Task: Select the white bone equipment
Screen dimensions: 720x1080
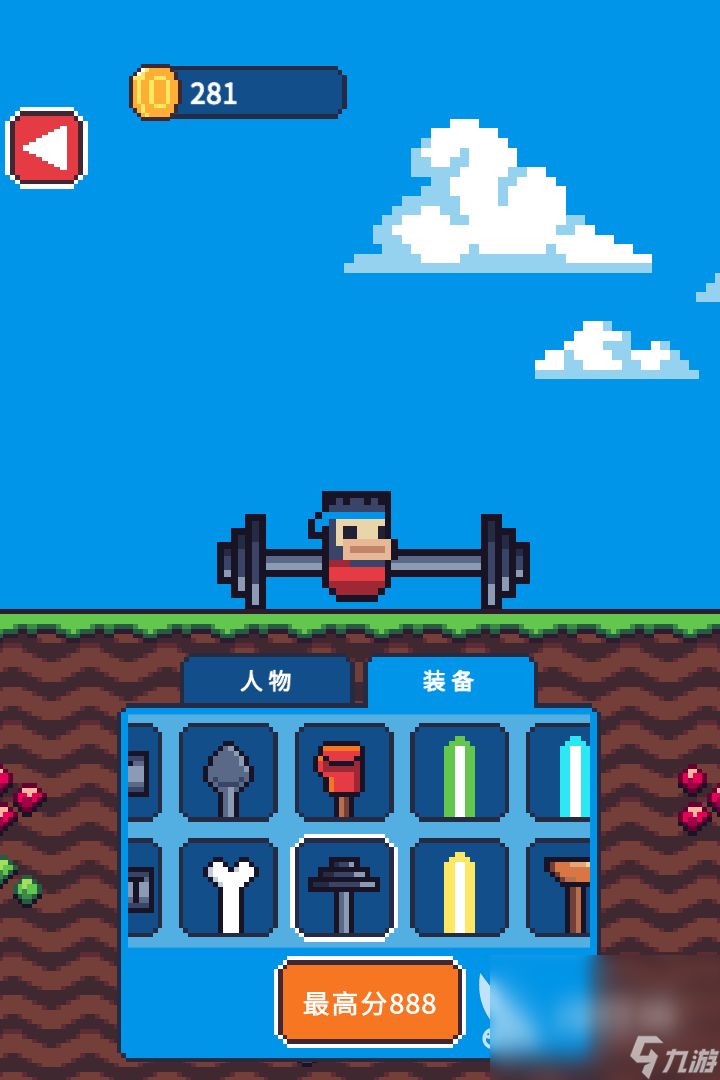Action: (228, 888)
